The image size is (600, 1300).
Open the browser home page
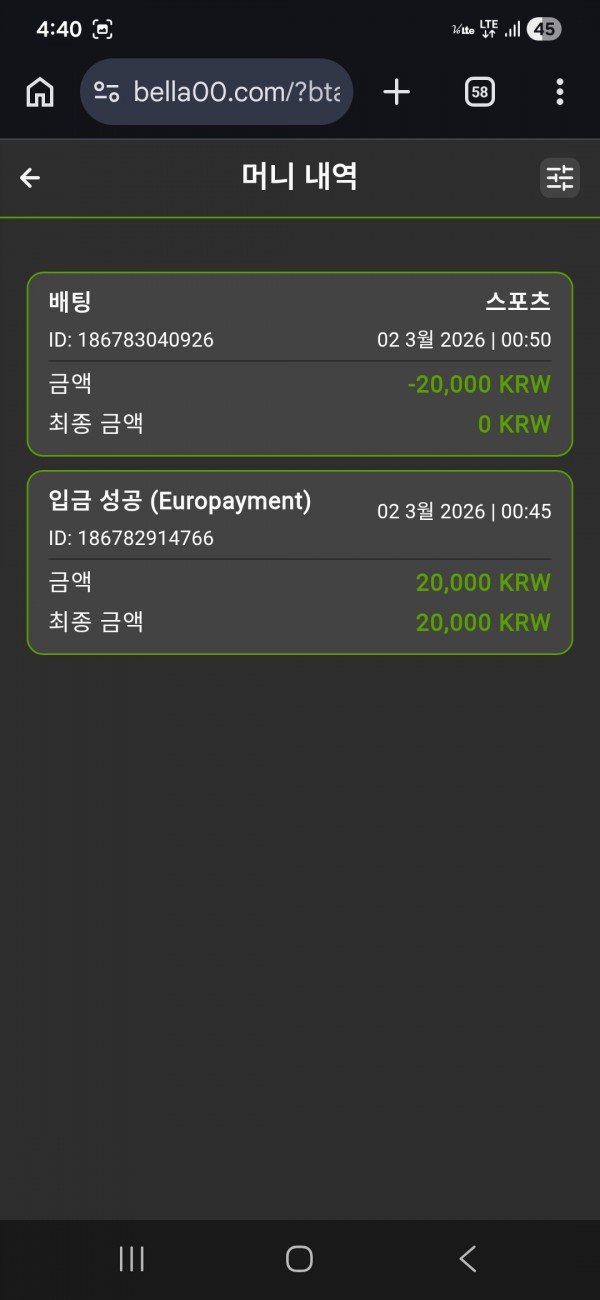pos(40,92)
